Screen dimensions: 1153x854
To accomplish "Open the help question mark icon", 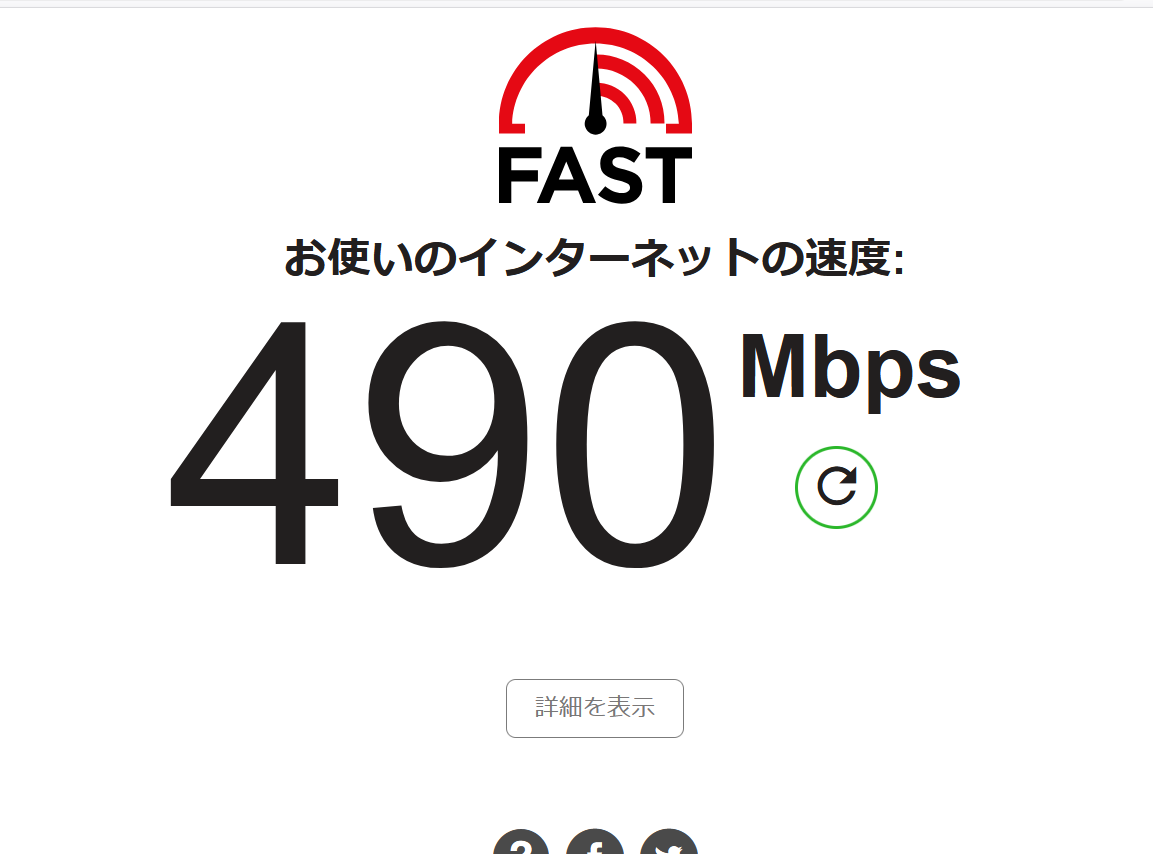I will point(521,841).
